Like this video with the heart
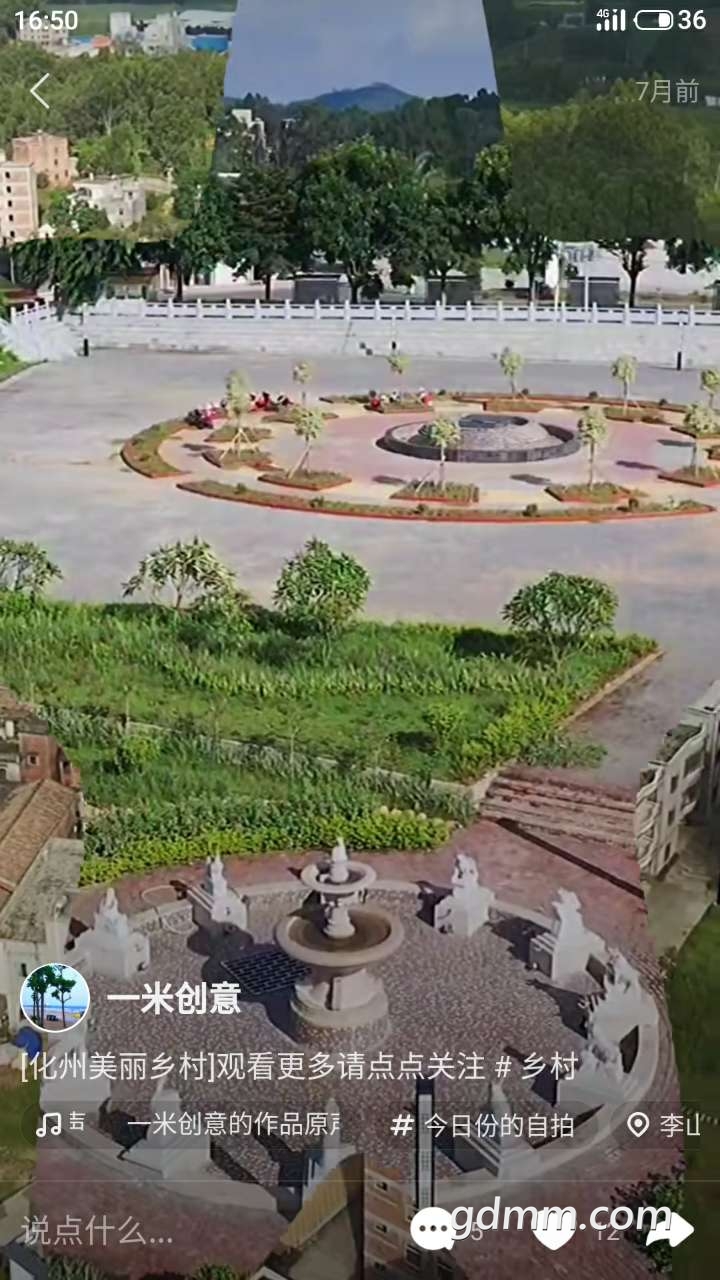Viewport: 720px width, 1280px height. pos(553,1229)
